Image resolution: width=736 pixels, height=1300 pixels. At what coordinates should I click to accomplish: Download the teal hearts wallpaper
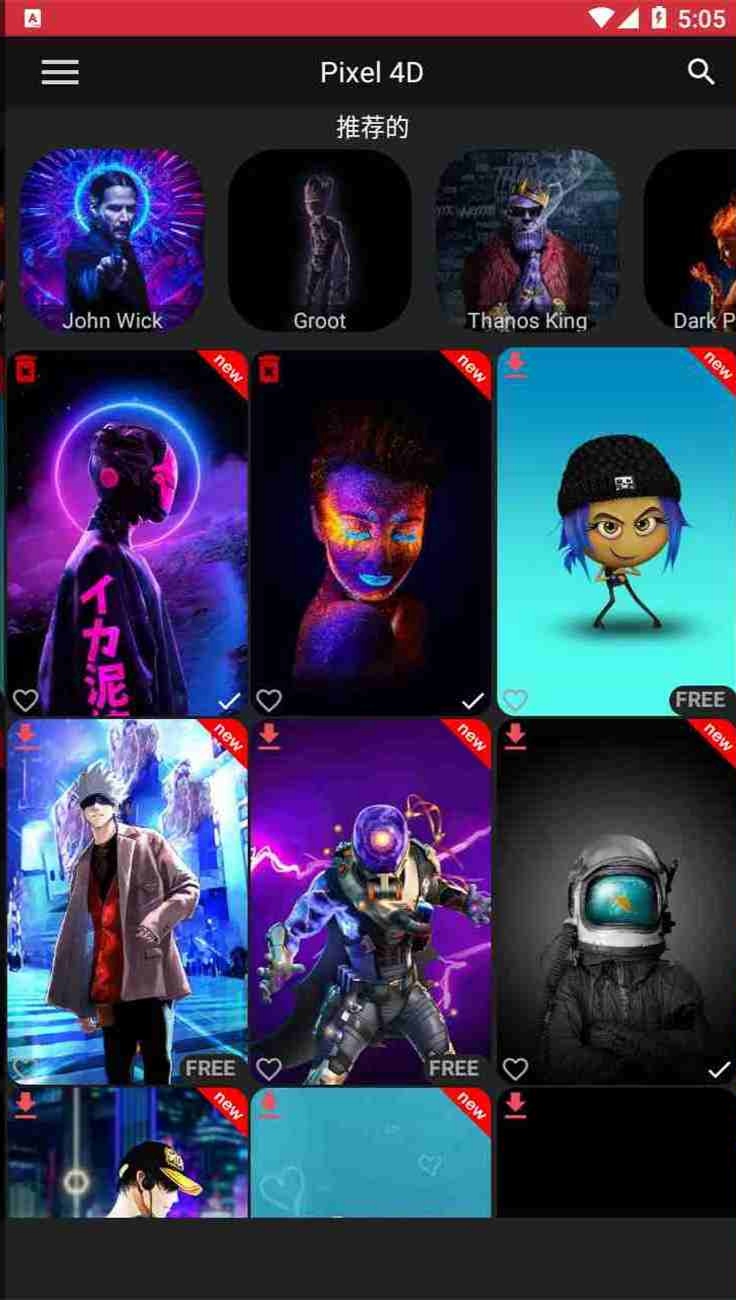(269, 1105)
